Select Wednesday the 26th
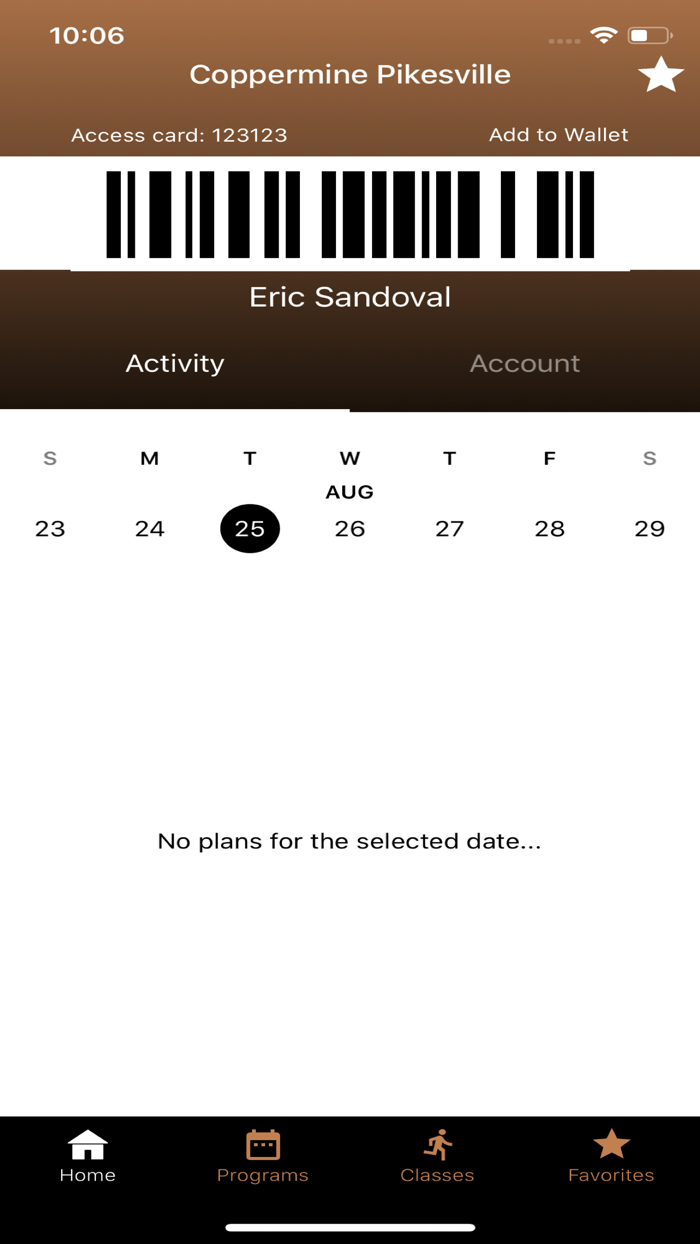Screen dimensions: 700x1244 (350, 528)
